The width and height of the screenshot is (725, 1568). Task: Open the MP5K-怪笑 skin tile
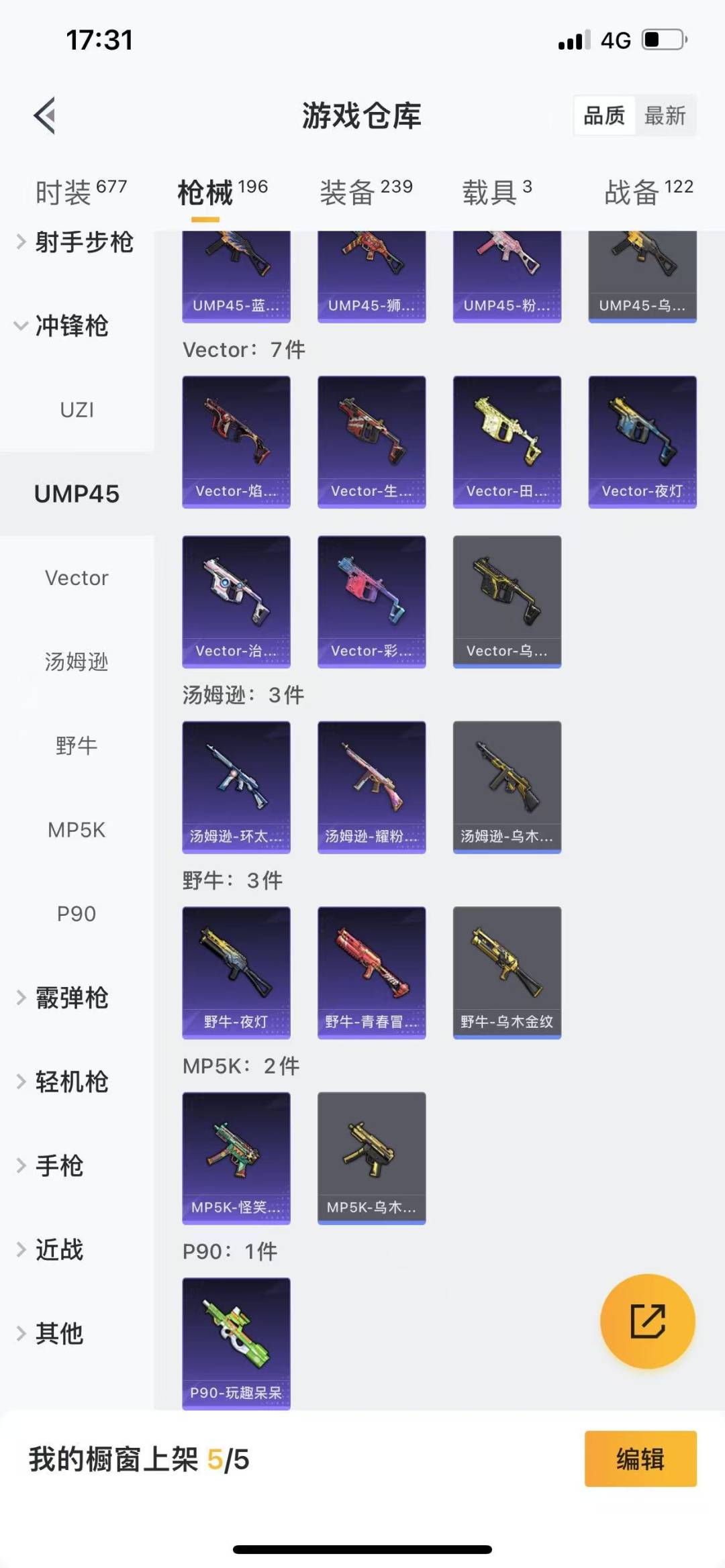click(236, 1157)
